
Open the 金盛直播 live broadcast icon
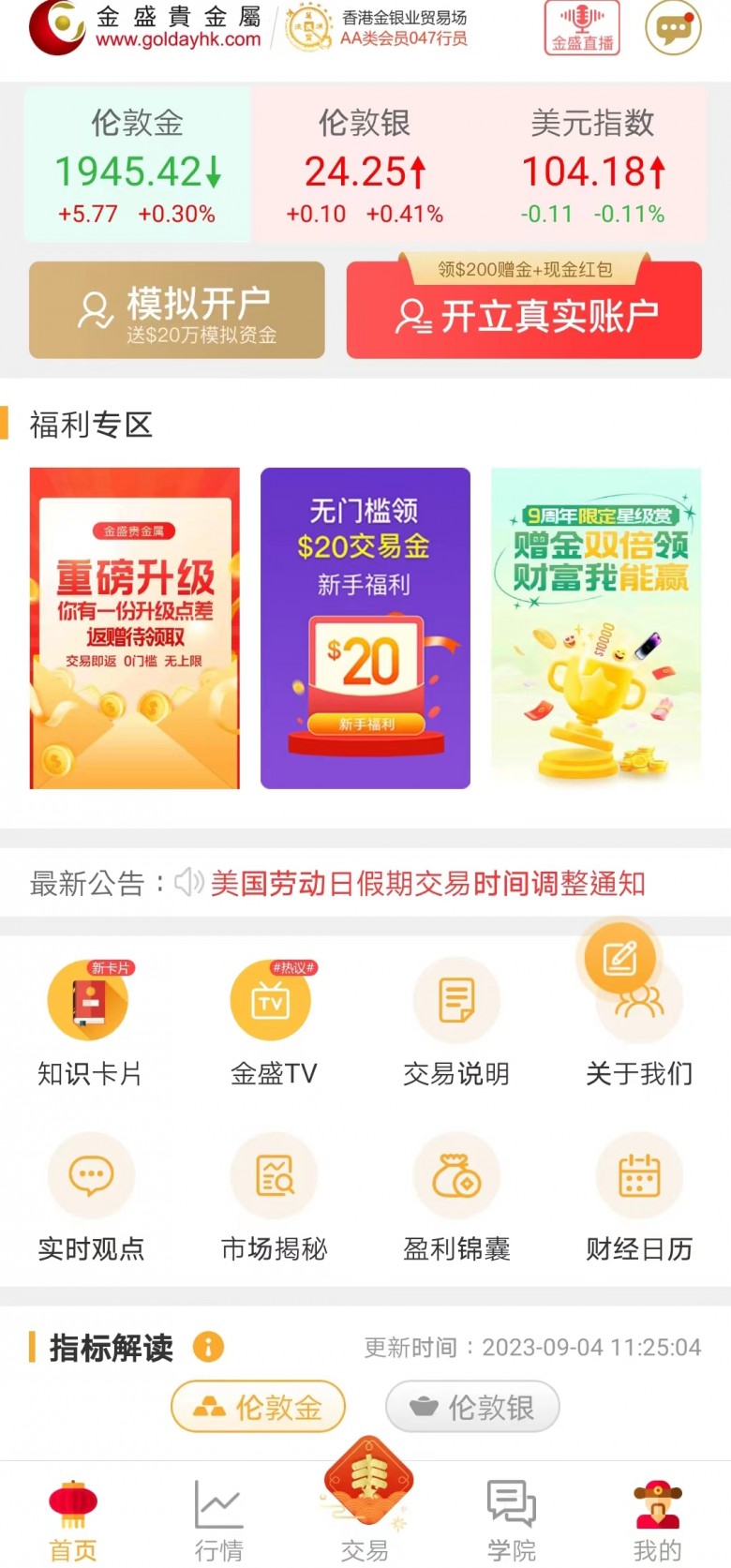pyautogui.click(x=582, y=28)
